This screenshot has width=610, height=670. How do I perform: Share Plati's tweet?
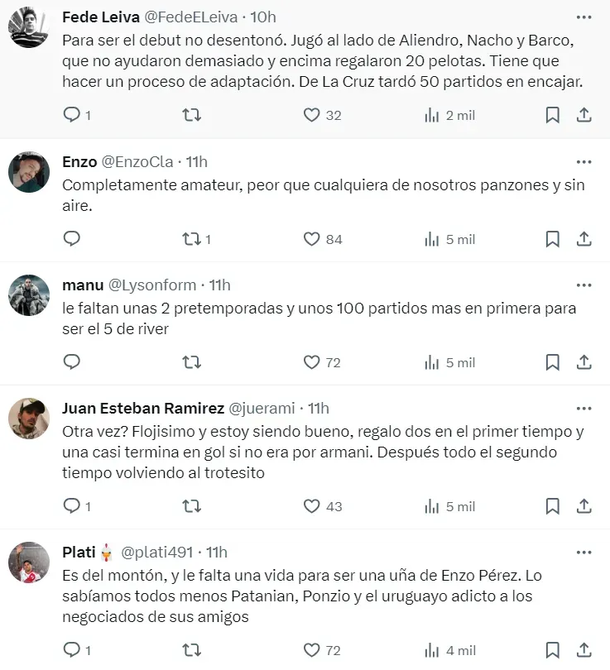[583, 650]
